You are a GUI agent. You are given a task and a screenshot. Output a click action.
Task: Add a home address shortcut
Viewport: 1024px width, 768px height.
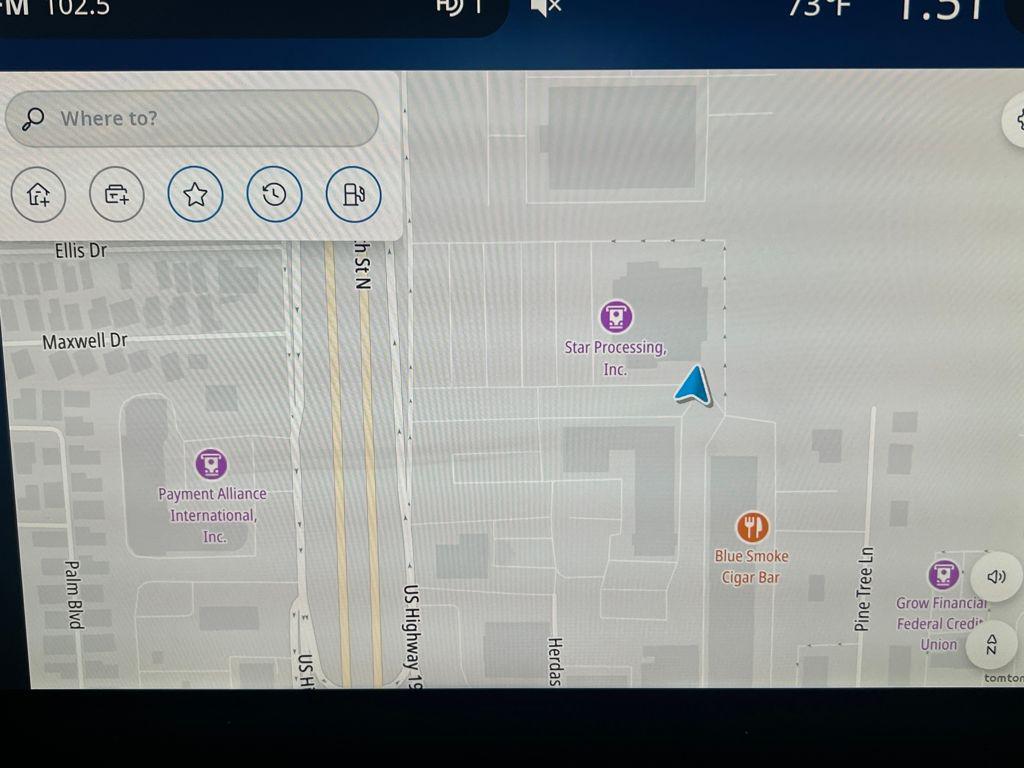38,194
